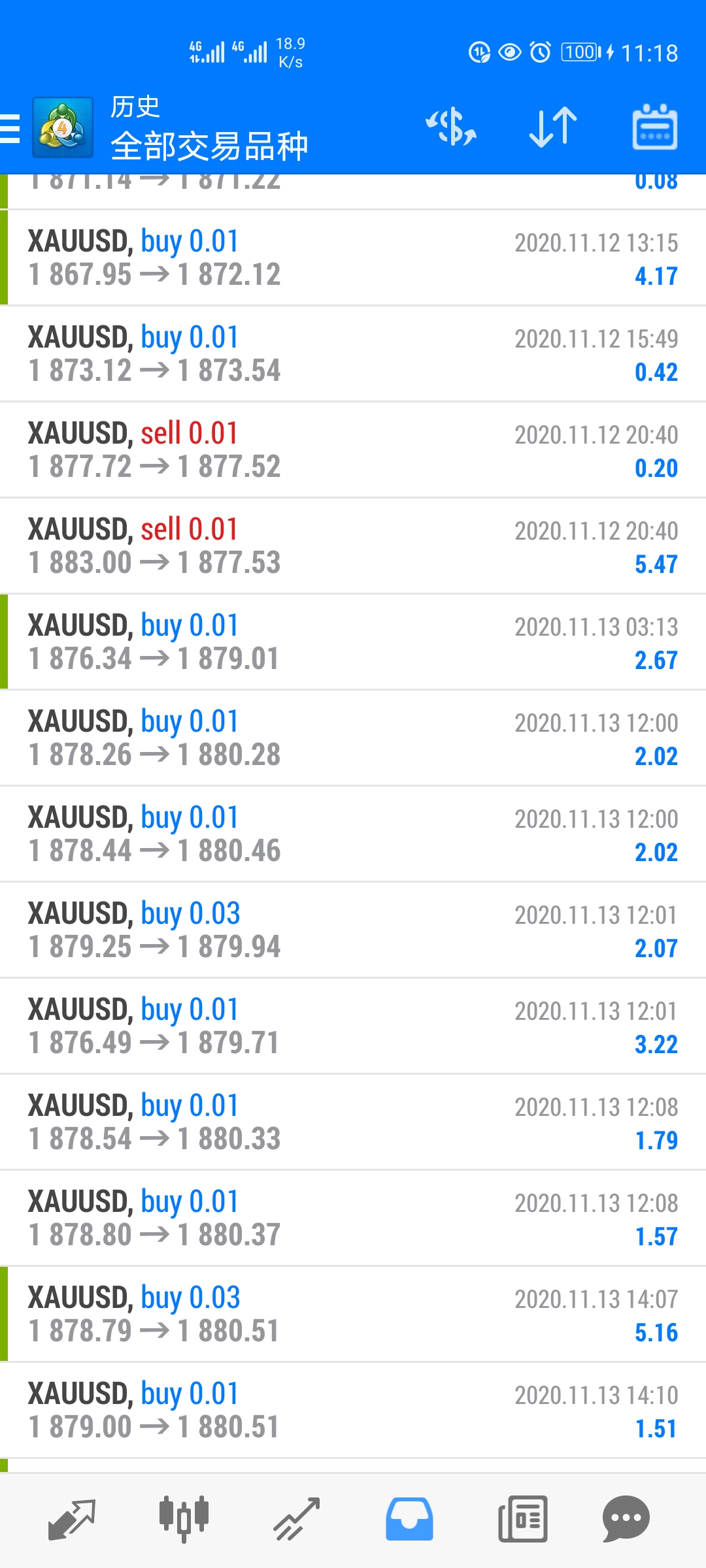
Task: Open the News tab
Action: click(x=522, y=1520)
